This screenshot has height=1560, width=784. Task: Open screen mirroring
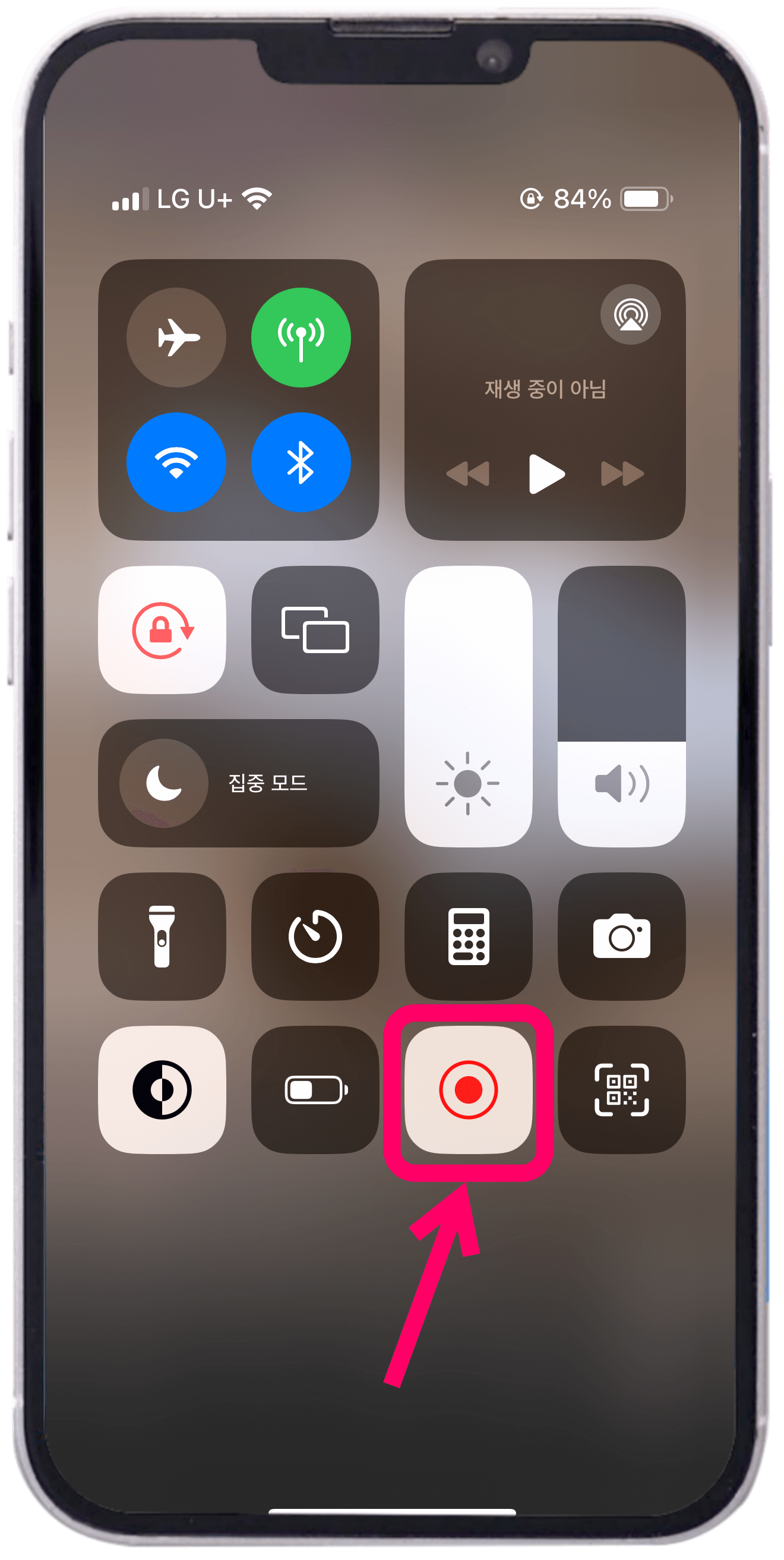pyautogui.click(x=315, y=630)
